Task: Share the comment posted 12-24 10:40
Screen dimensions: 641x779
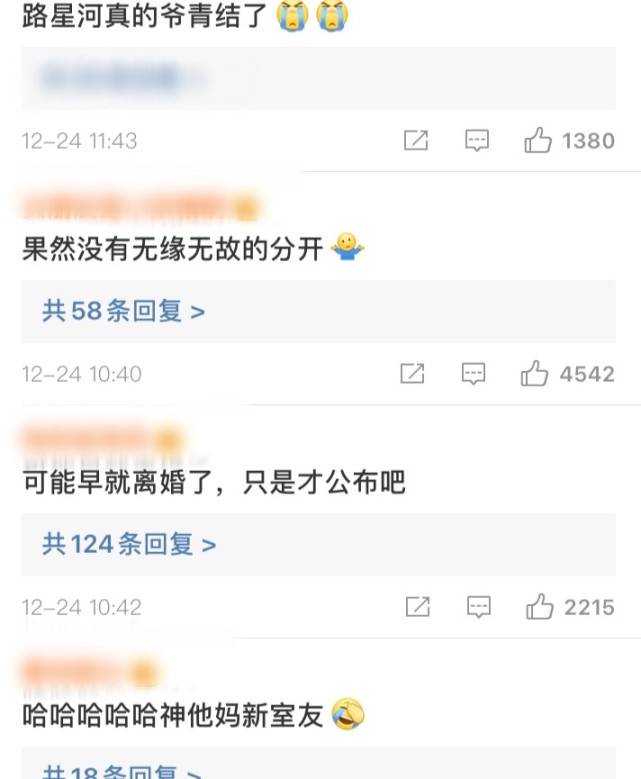Action: (x=412, y=374)
